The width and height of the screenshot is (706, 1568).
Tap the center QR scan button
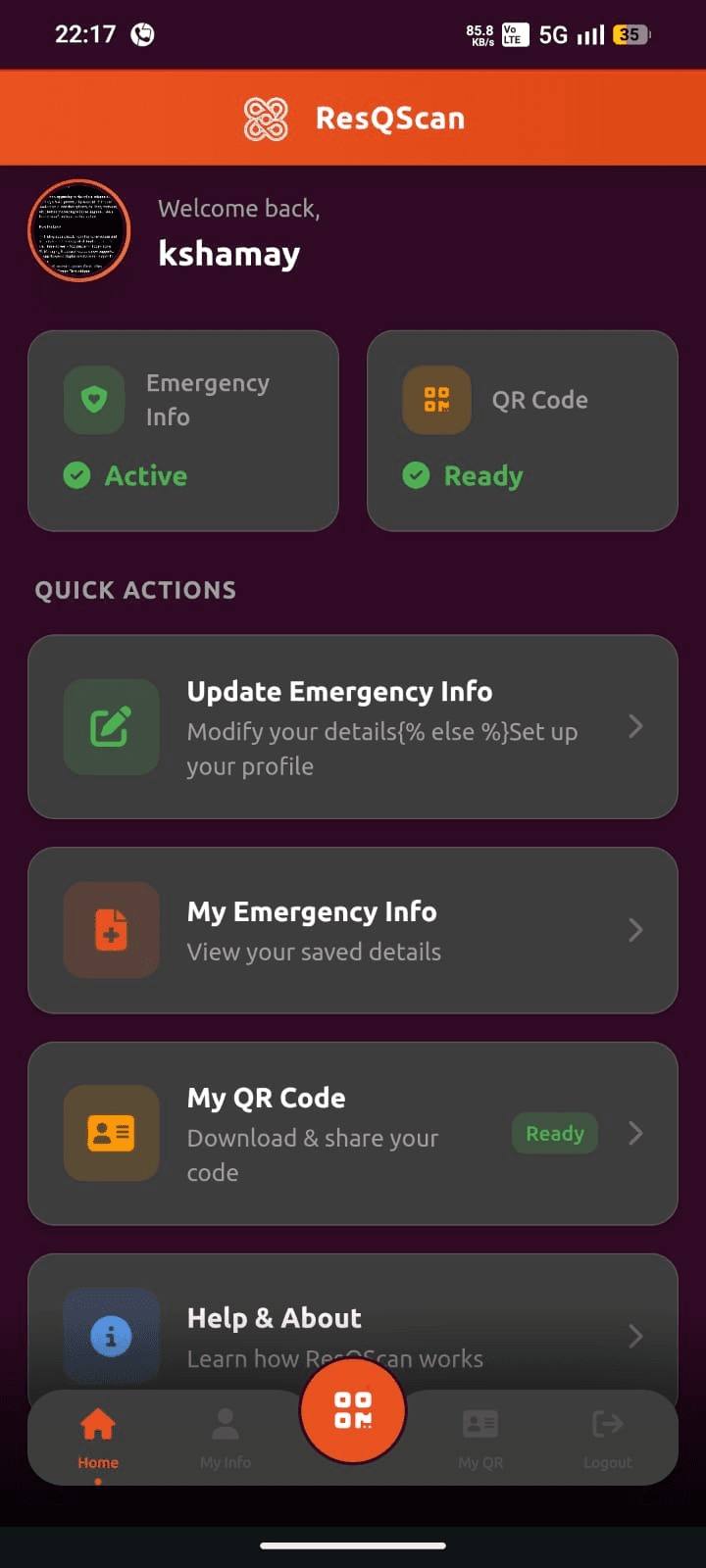coord(353,1410)
